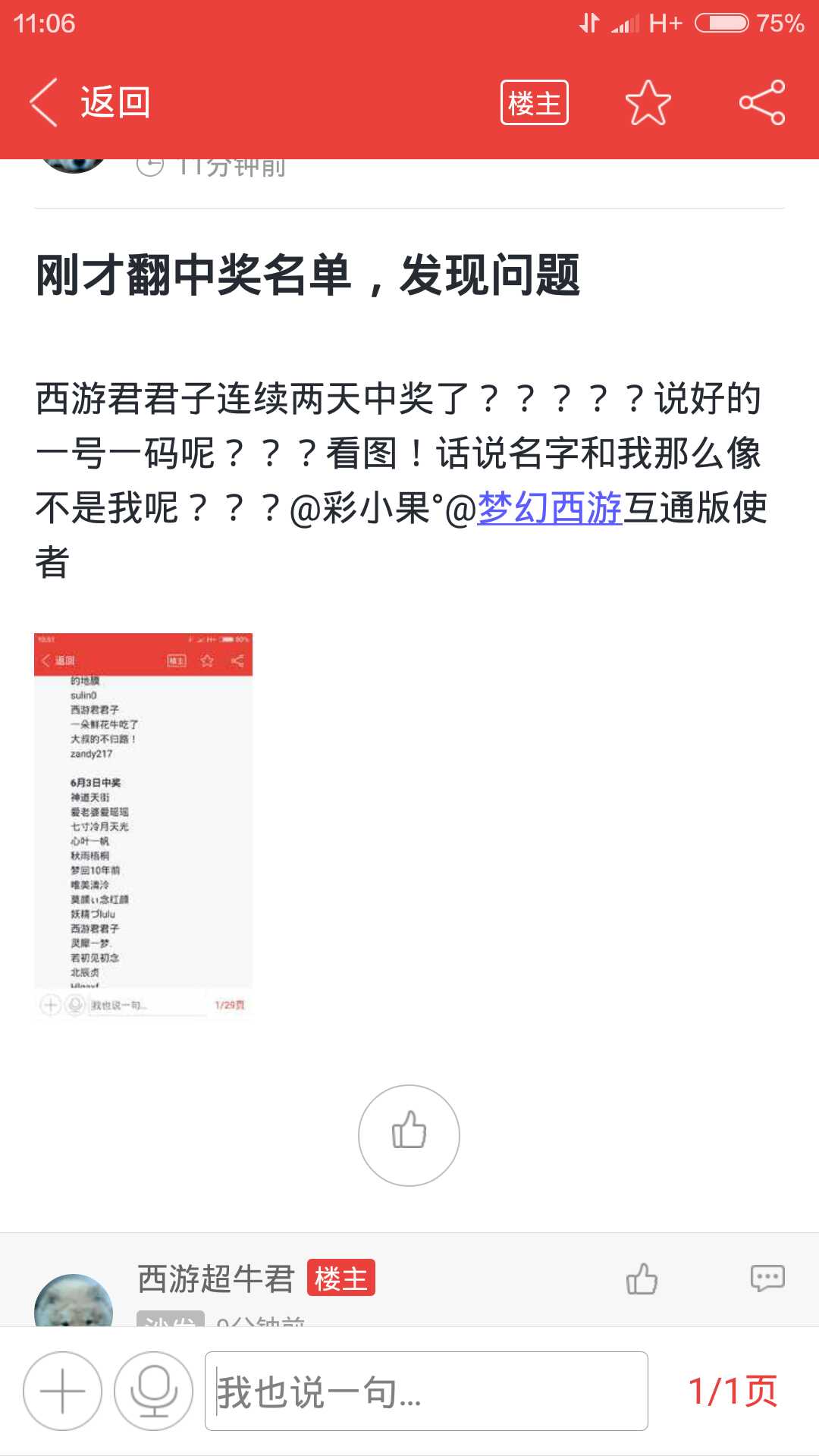This screenshot has width=819, height=1456.
Task: Like 西游超牛君's reply
Action: coord(642,1279)
